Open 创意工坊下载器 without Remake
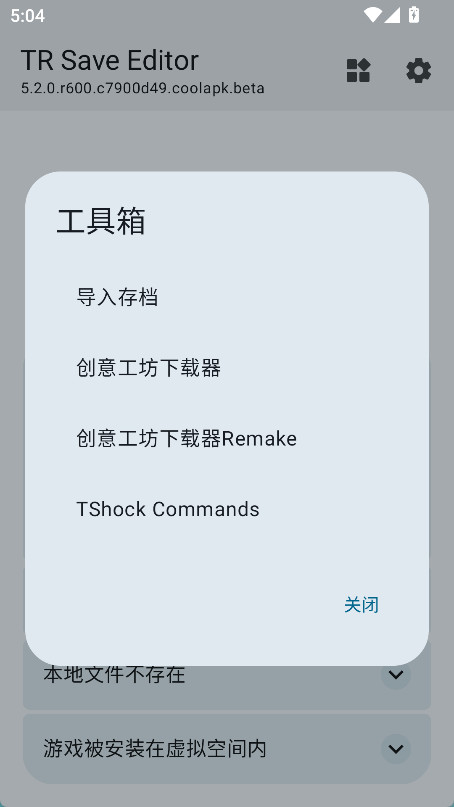454x807 pixels. click(x=226, y=368)
